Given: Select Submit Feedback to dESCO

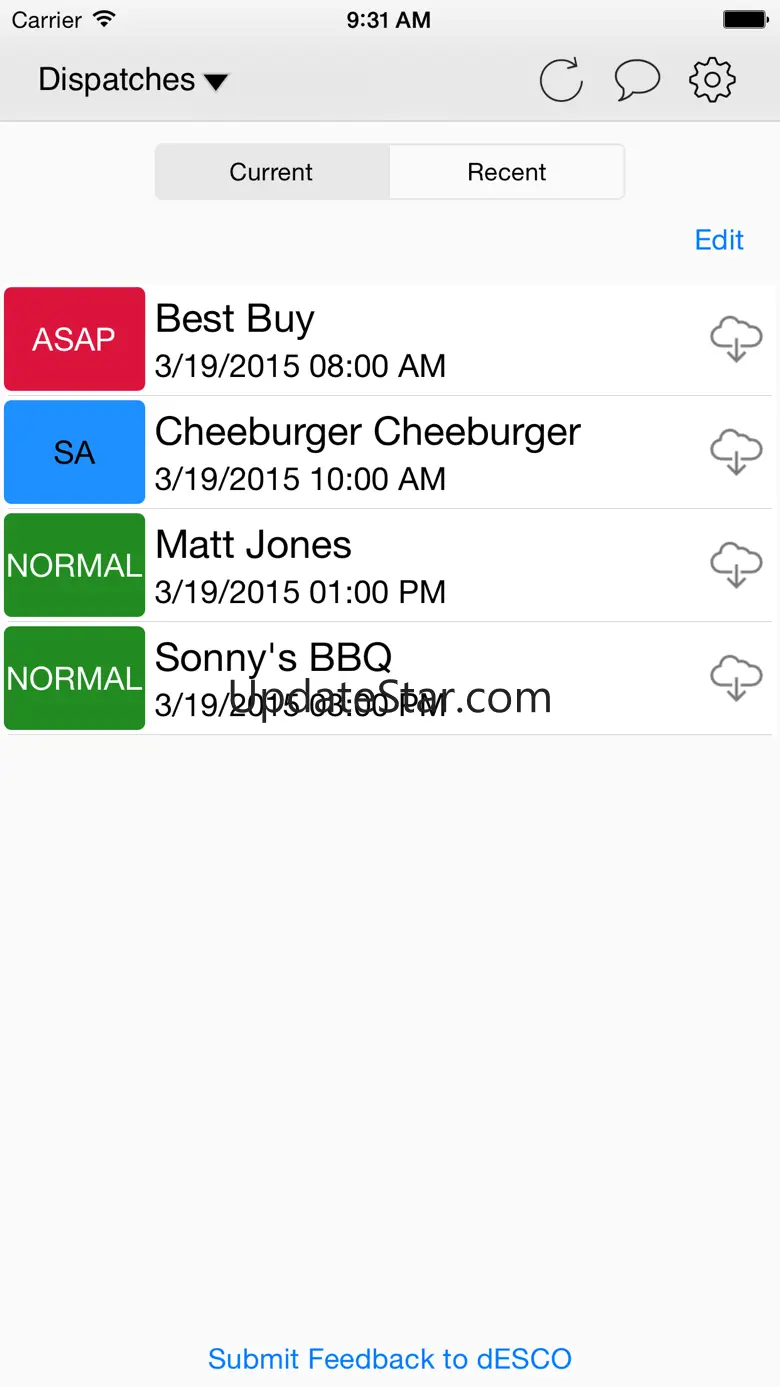Looking at the screenshot, I should (390, 1359).
